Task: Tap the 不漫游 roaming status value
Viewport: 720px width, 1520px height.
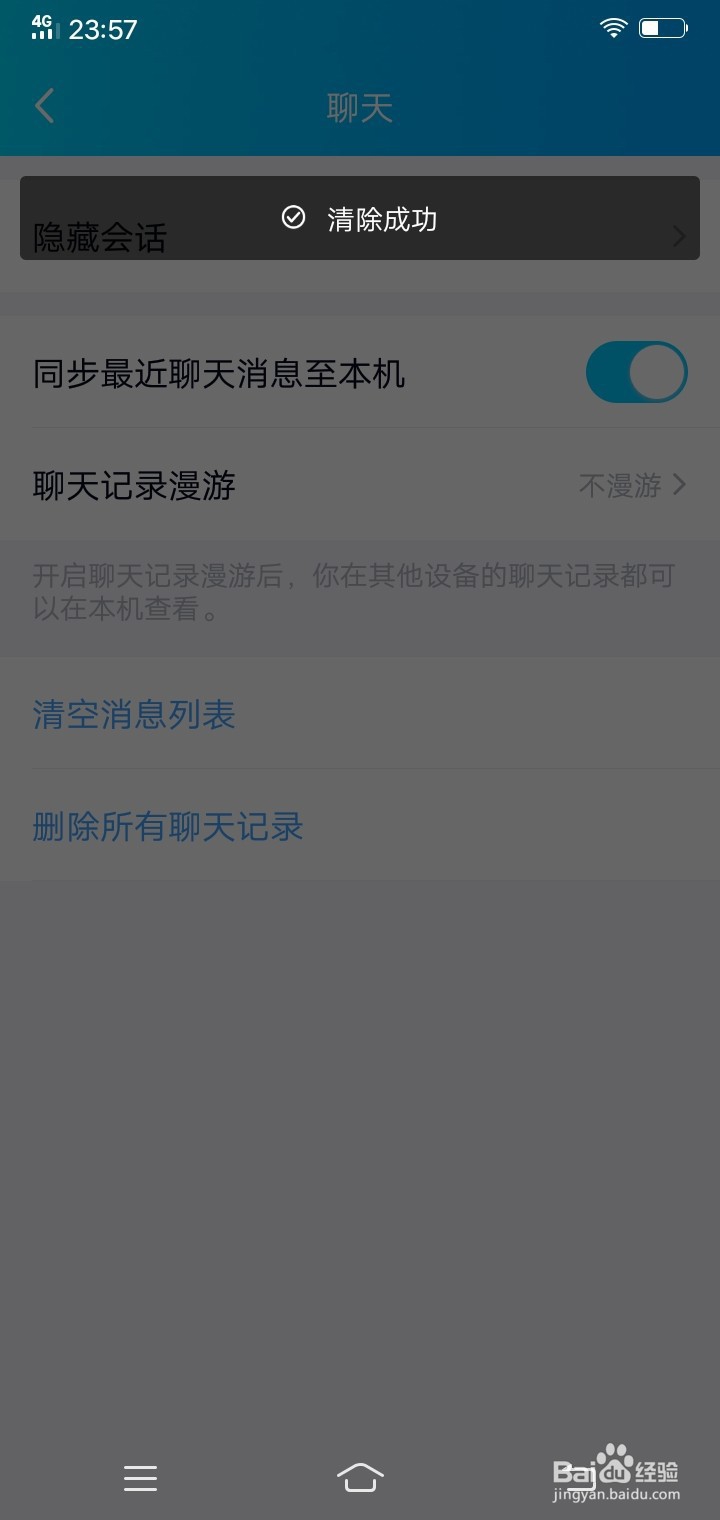Action: 617,485
